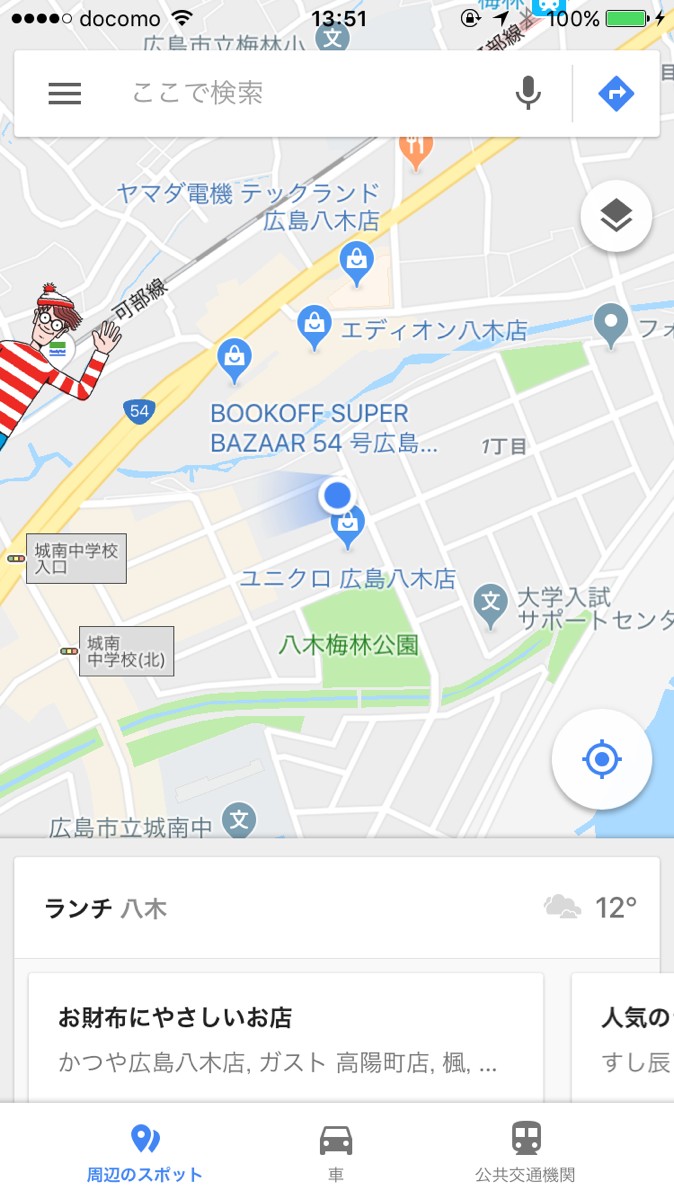Open map layers button

(x=616, y=215)
